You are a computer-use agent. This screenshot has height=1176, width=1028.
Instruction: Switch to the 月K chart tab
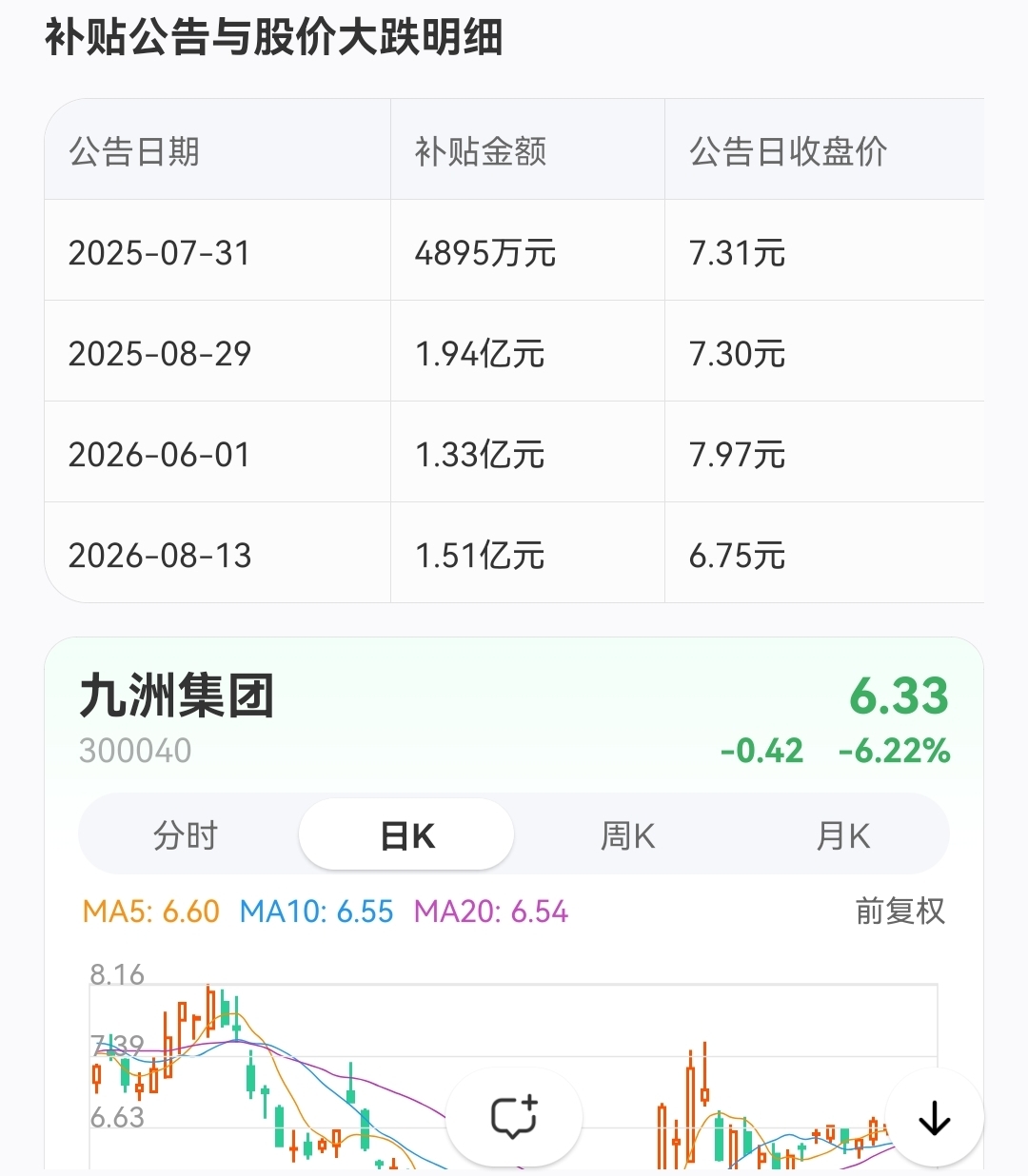[x=843, y=835]
